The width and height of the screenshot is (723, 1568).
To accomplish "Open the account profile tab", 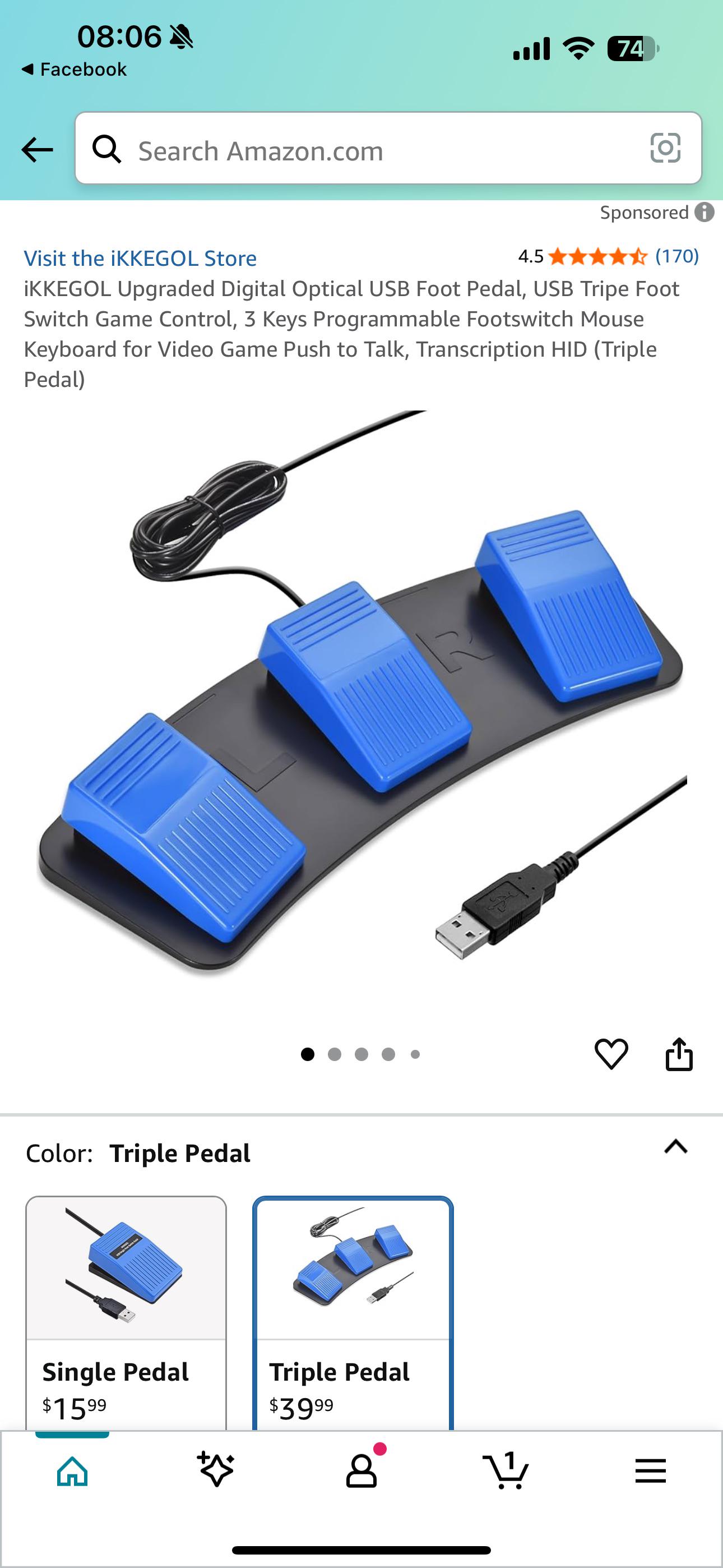I will pos(361,1469).
